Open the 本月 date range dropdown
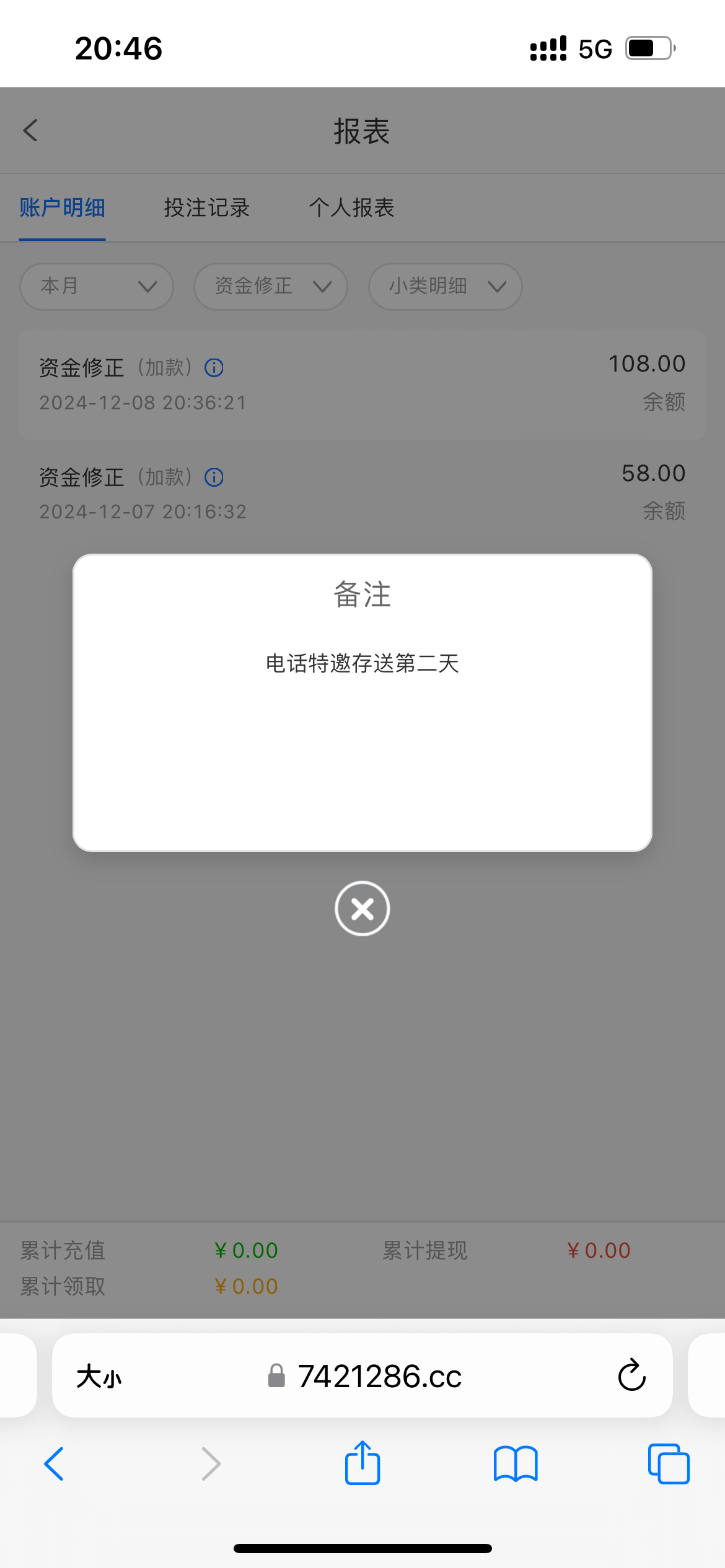Screen dimensions: 725x1568 pyautogui.click(x=95, y=286)
